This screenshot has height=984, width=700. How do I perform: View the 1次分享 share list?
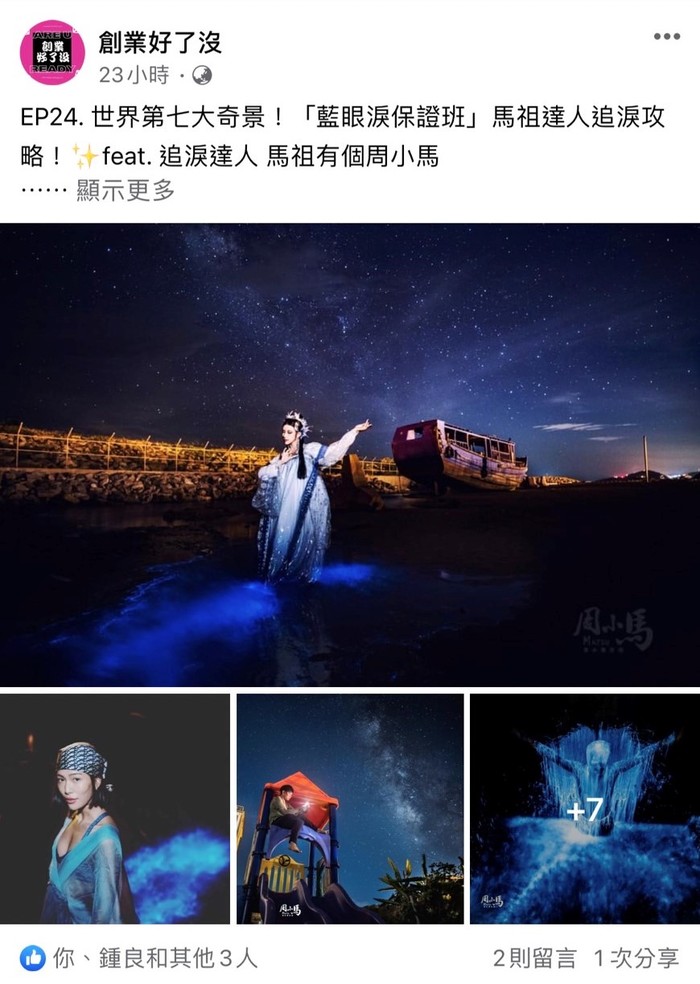click(636, 958)
